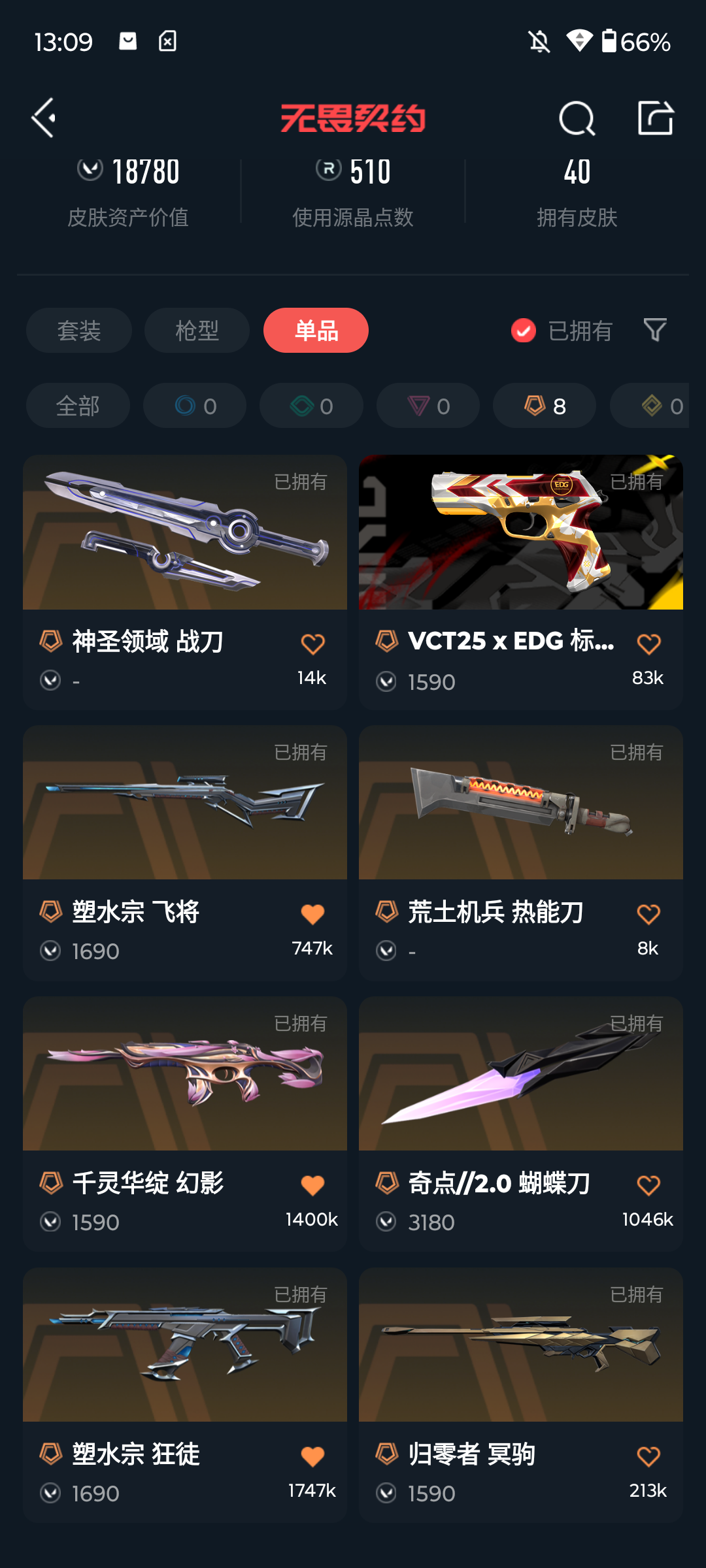Filter by the blue circle tier chip
Screen dimensions: 706x1568
click(x=195, y=406)
